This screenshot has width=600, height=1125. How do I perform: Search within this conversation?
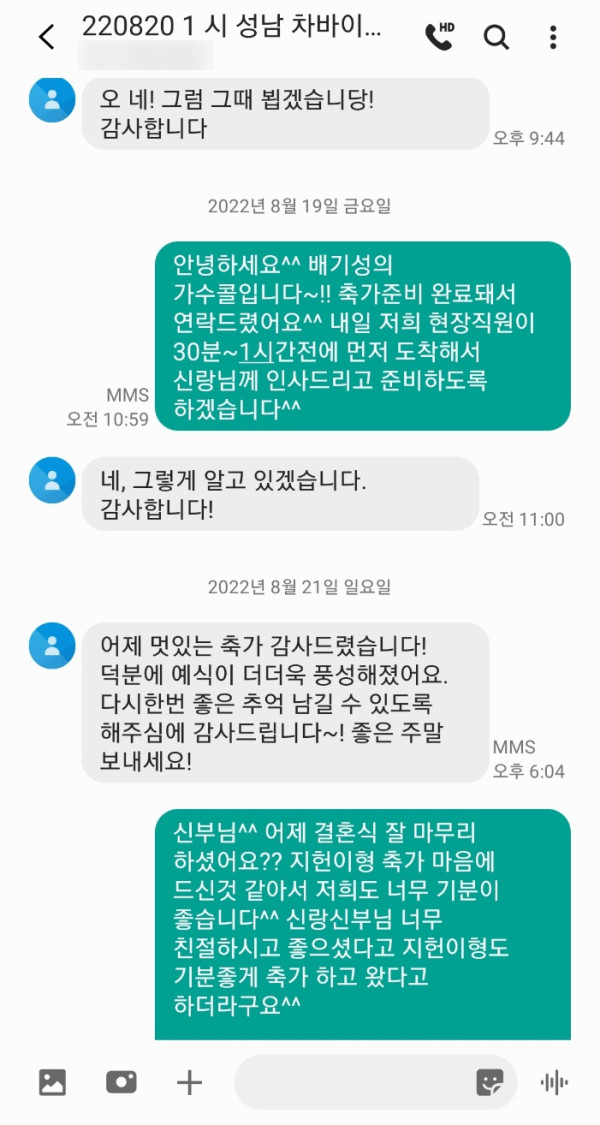[496, 38]
